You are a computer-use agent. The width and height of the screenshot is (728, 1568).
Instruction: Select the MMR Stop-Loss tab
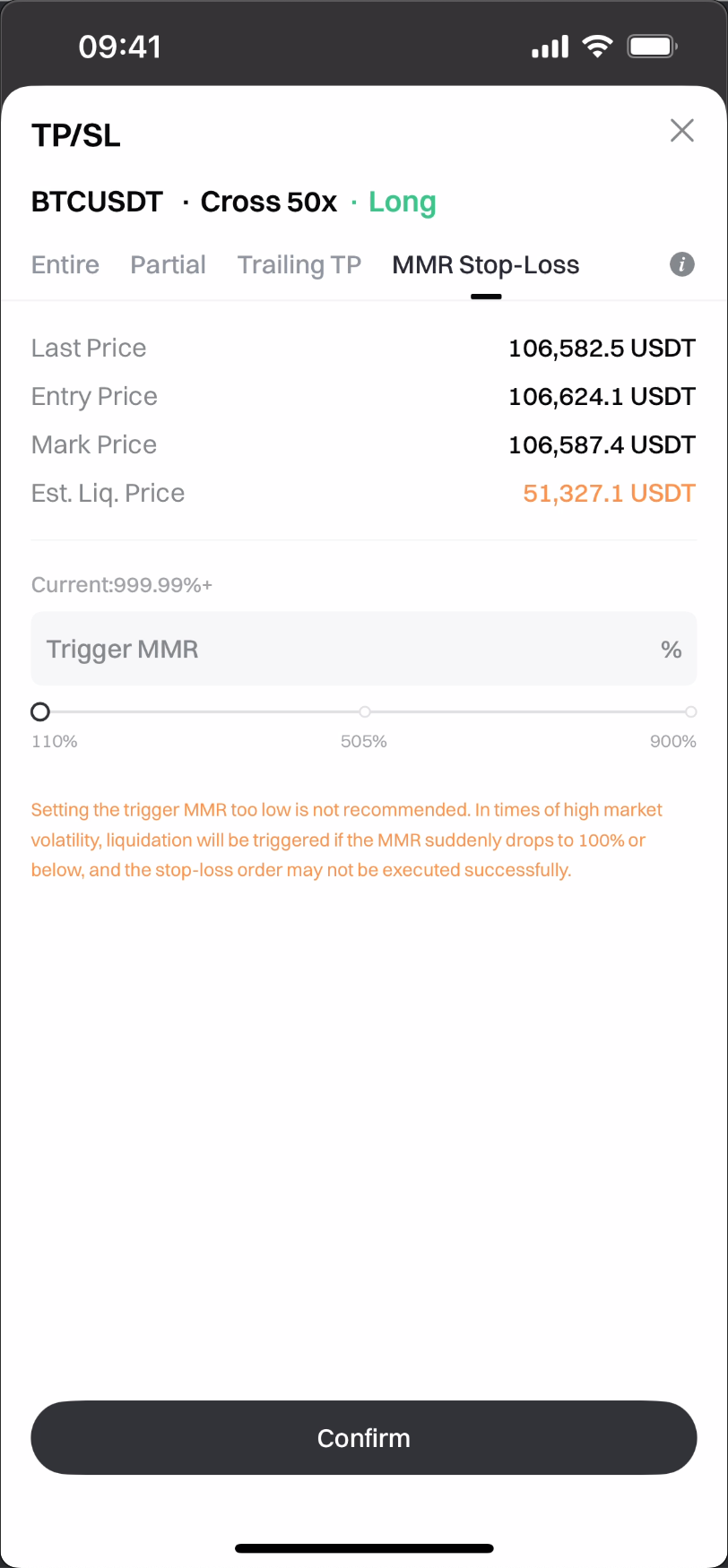(485, 265)
